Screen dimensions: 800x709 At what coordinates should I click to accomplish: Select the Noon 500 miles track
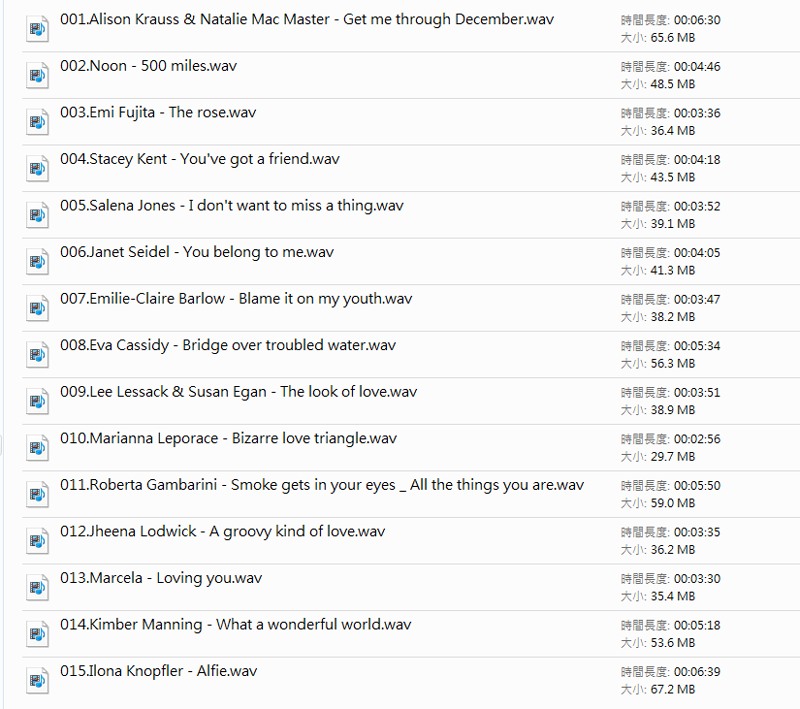pos(148,66)
